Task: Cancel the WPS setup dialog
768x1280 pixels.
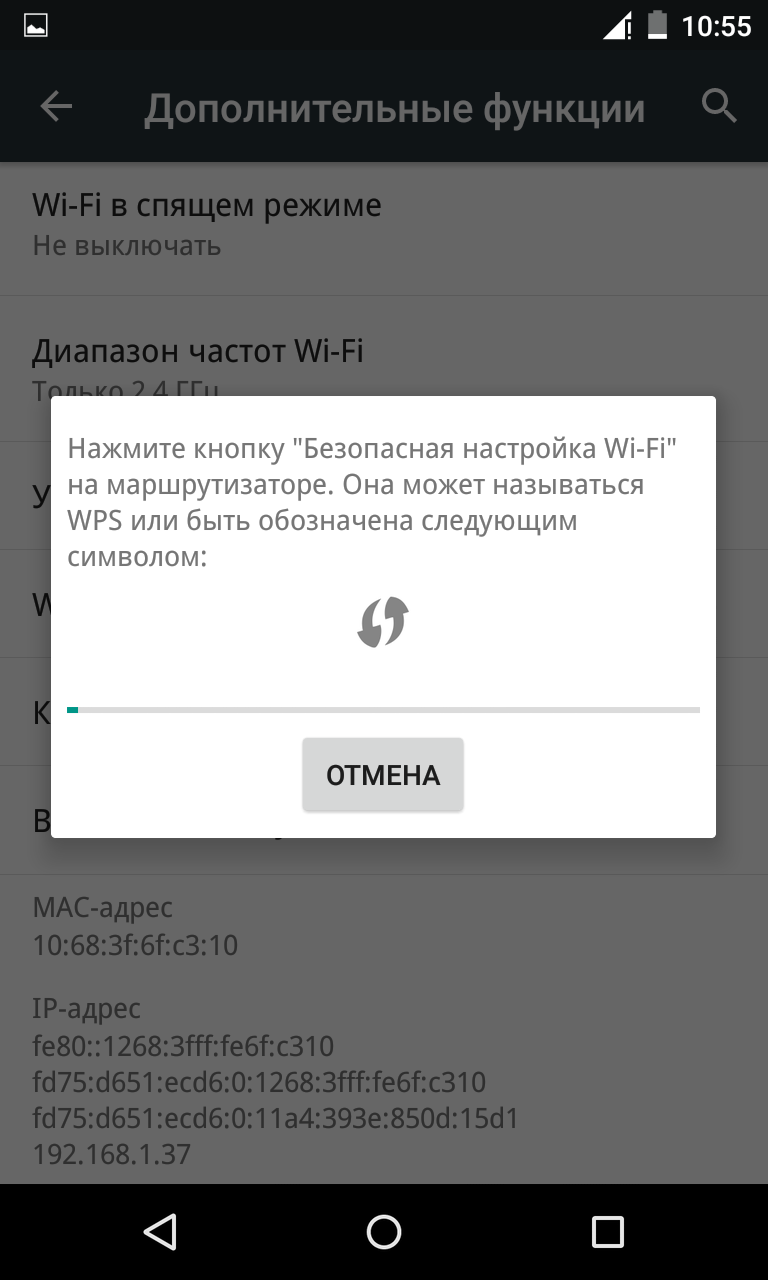Action: click(383, 775)
